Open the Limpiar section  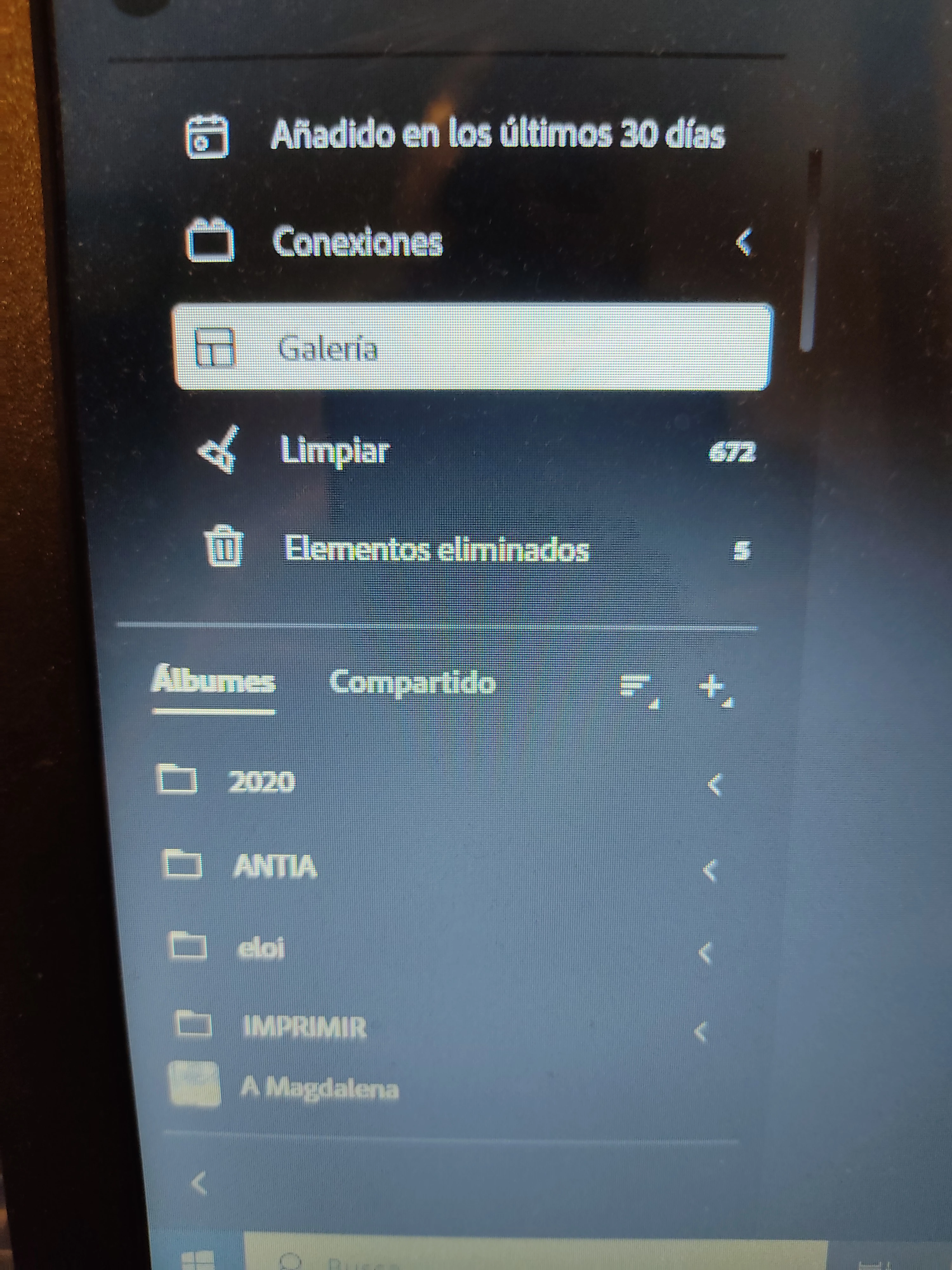tap(334, 451)
